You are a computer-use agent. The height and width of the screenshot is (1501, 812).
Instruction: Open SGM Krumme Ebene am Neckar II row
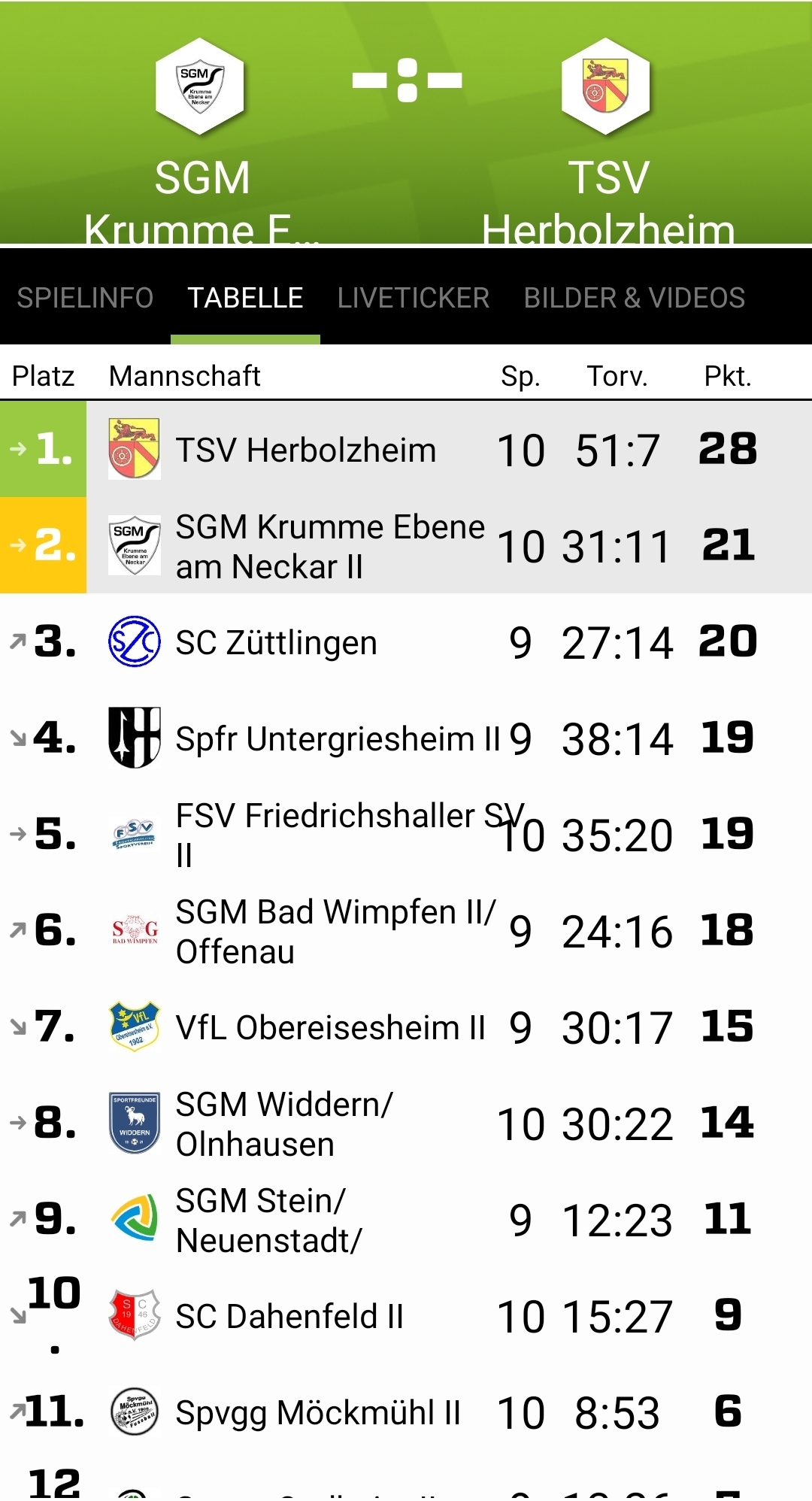pos(406,546)
